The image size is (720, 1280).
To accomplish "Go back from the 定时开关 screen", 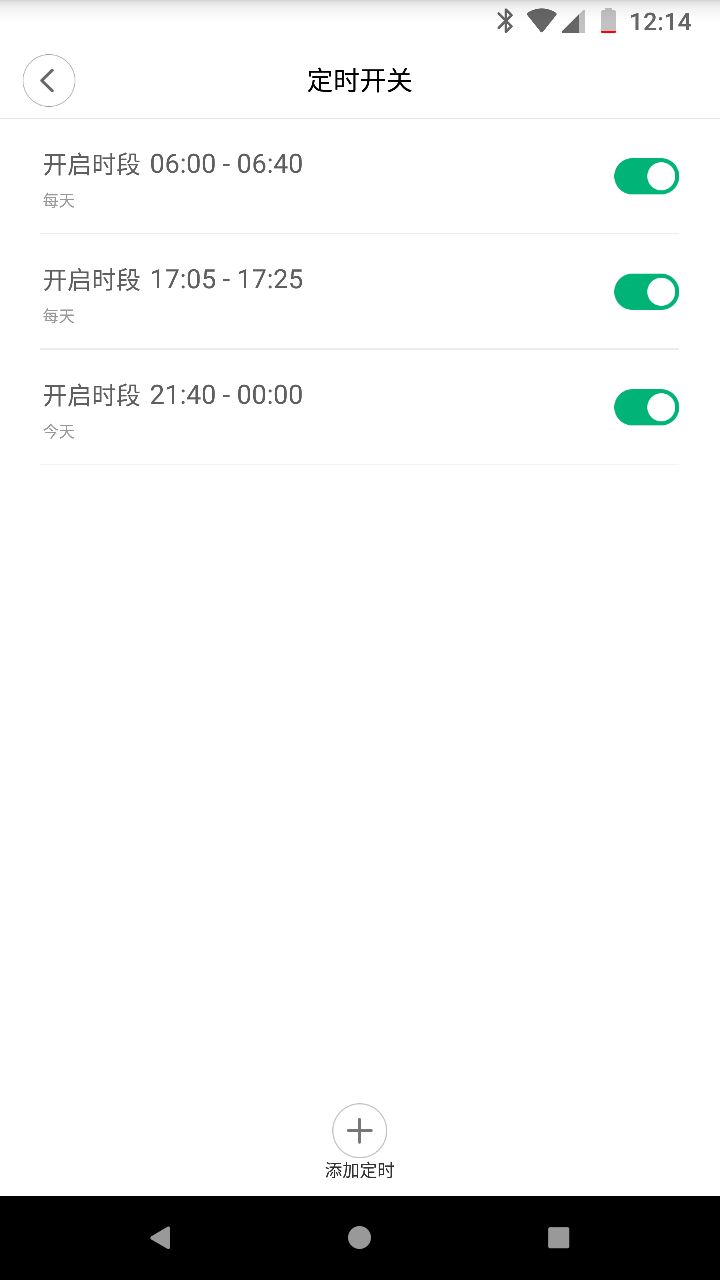I will (49, 80).
